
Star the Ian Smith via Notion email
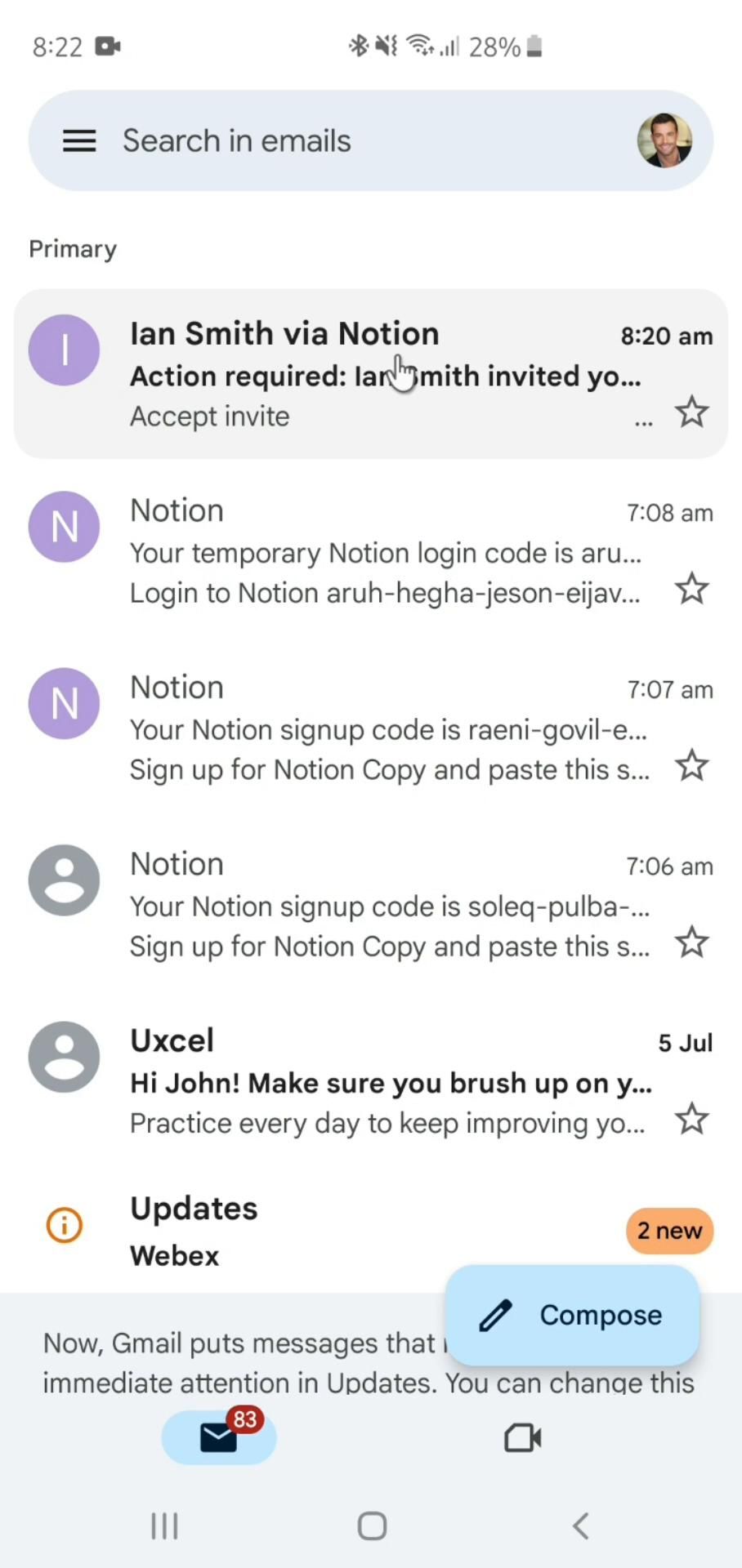[691, 412]
